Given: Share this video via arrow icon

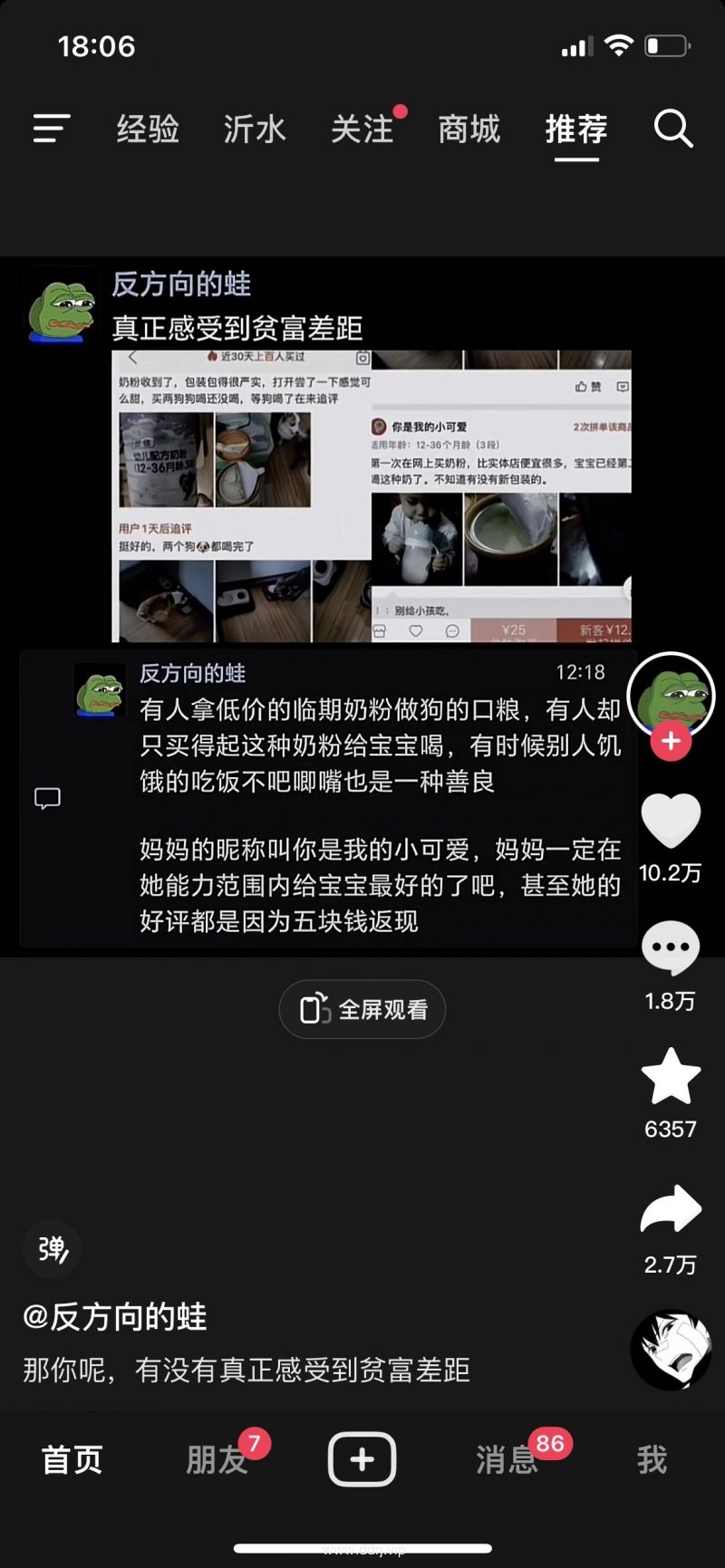Looking at the screenshot, I should coord(671,1209).
